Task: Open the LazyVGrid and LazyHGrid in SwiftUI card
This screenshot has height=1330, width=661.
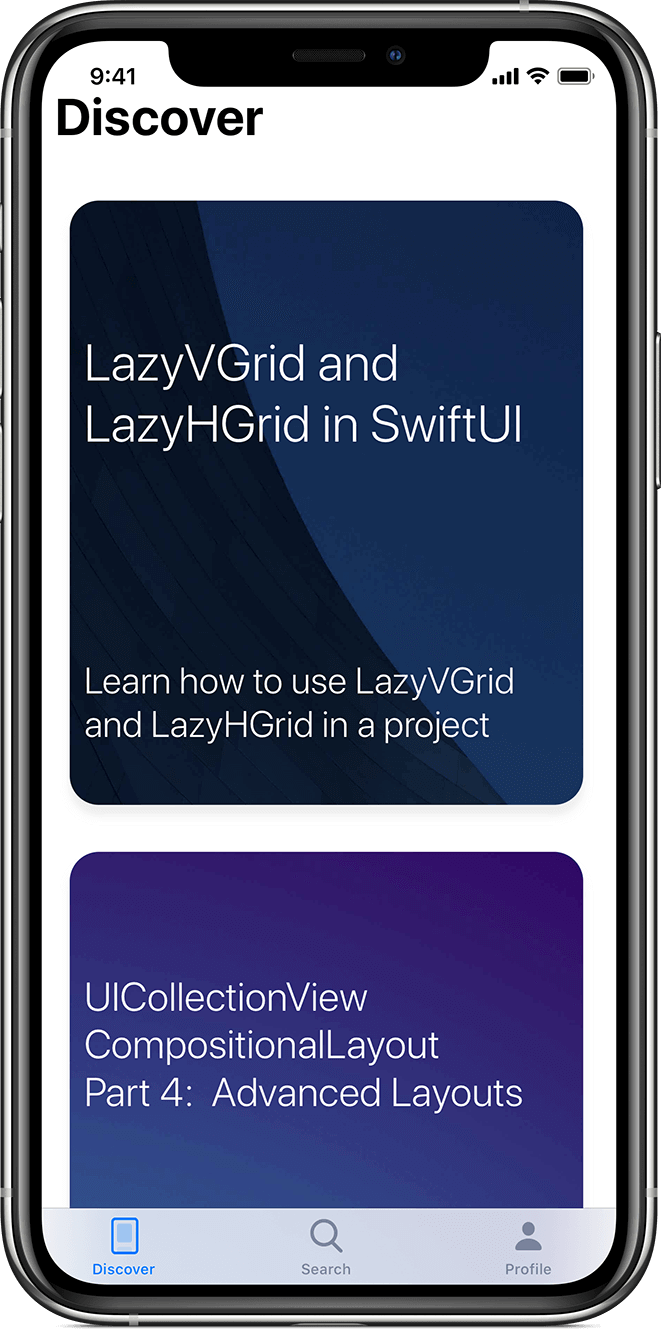Action: (x=326, y=502)
